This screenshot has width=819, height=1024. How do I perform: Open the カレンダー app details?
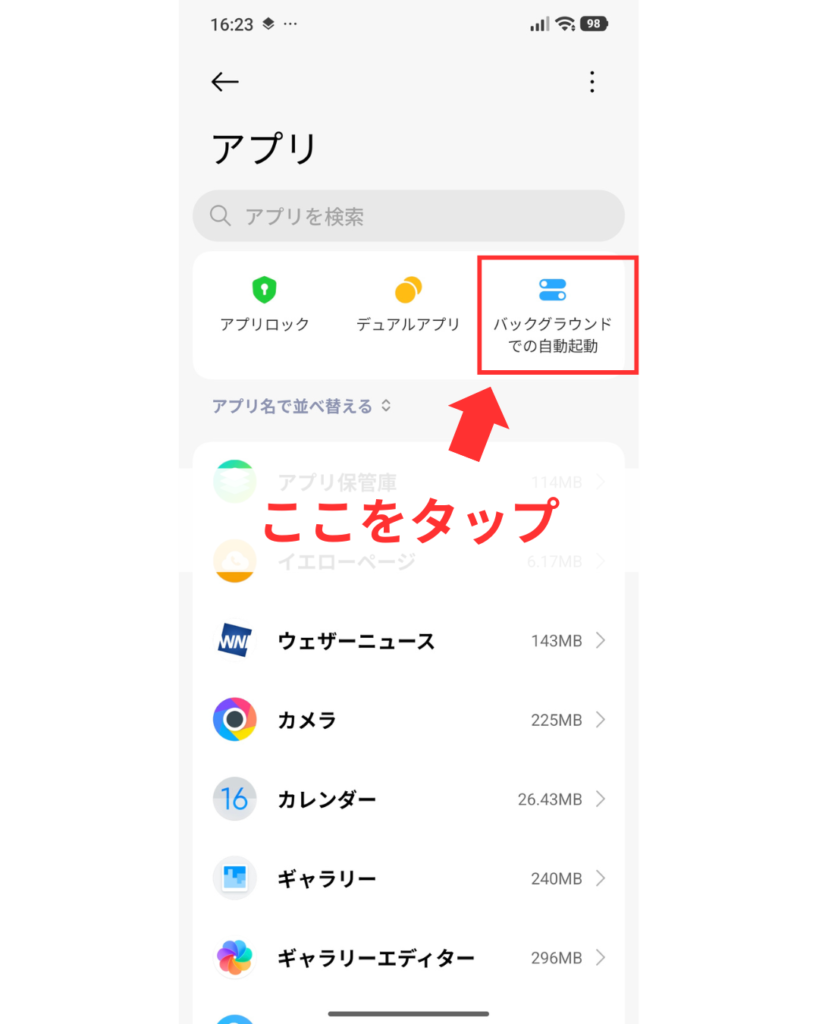[x=408, y=799]
